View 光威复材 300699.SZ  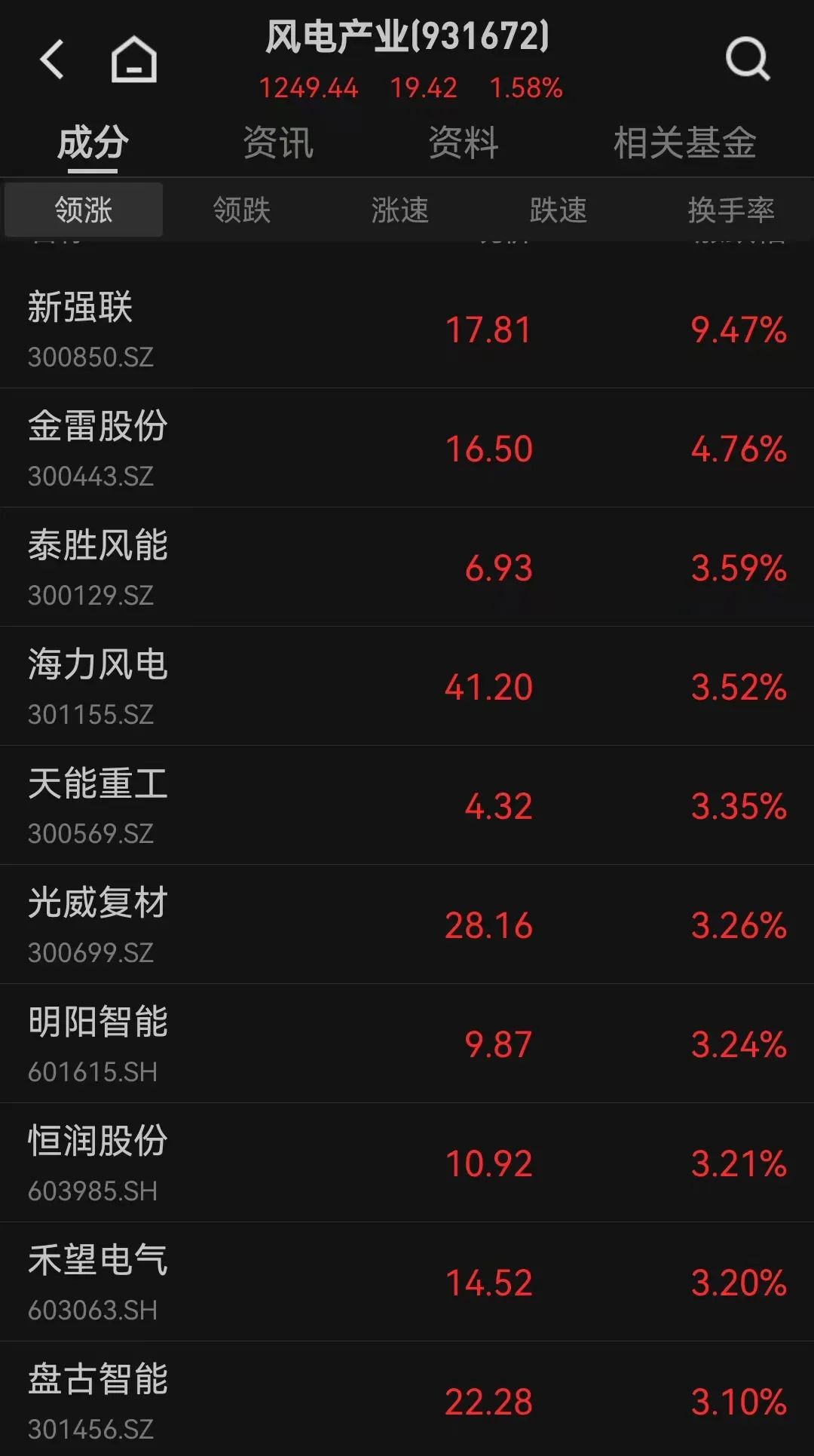point(407,925)
